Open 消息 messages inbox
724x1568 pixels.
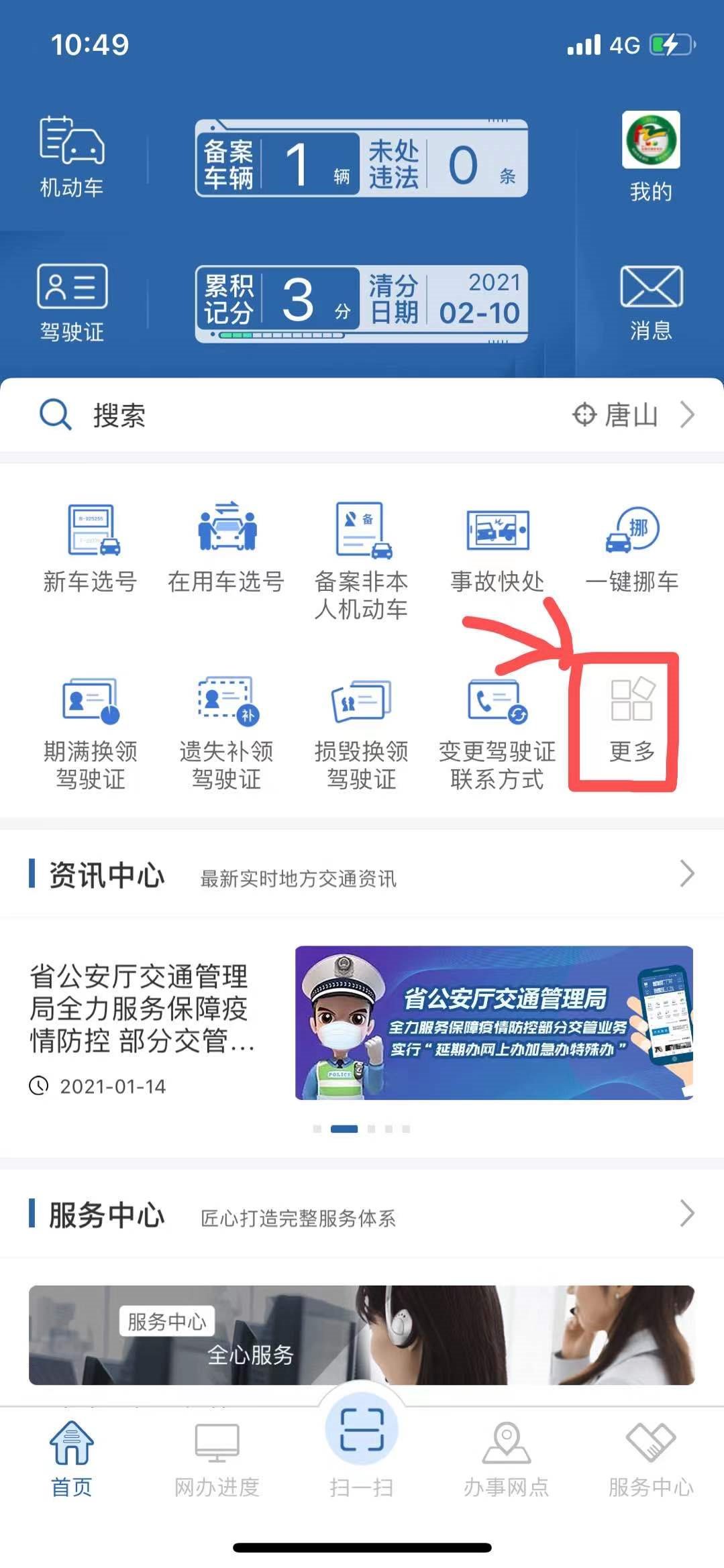(x=650, y=302)
